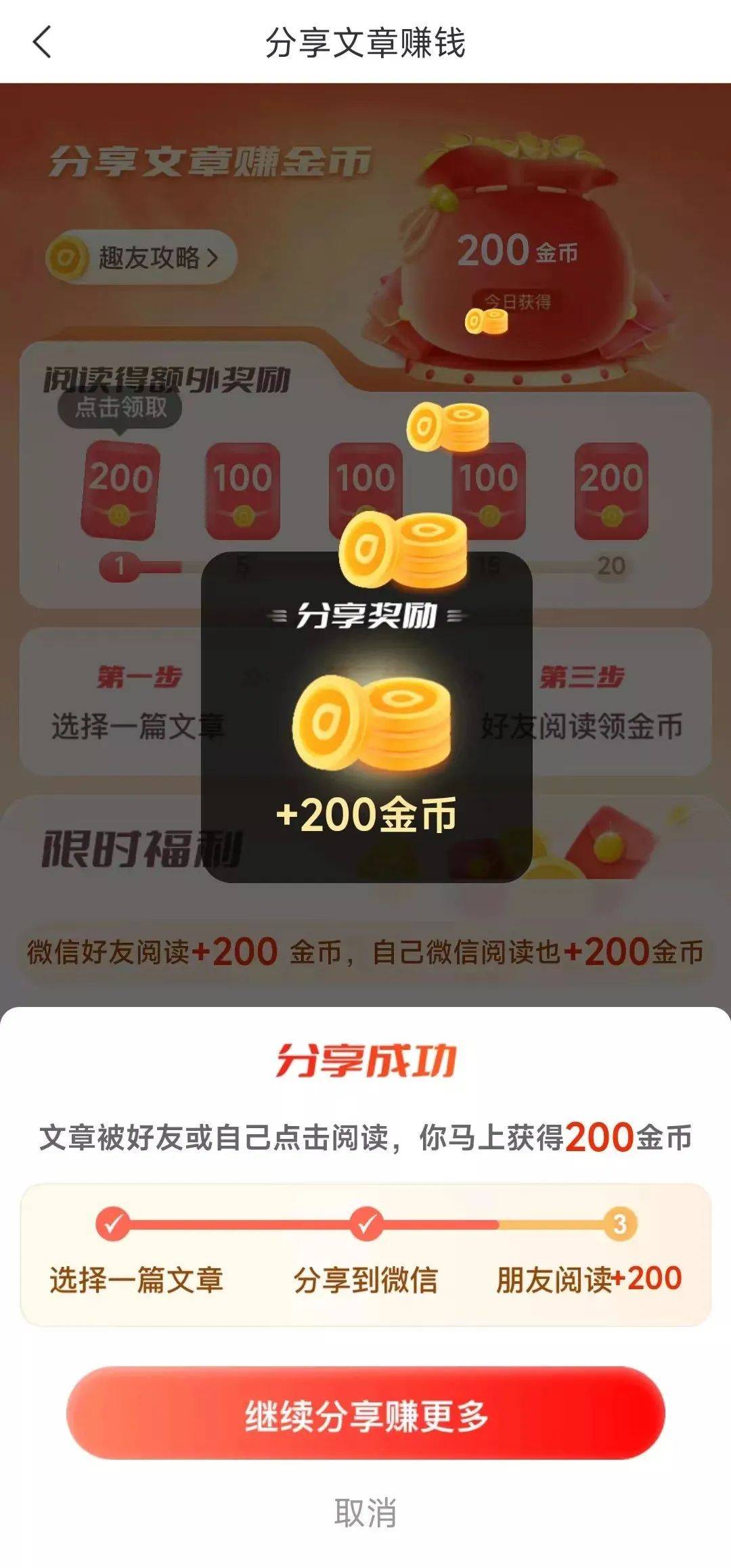Go back using the top-left arrow
The width and height of the screenshot is (731, 1568).
42,42
